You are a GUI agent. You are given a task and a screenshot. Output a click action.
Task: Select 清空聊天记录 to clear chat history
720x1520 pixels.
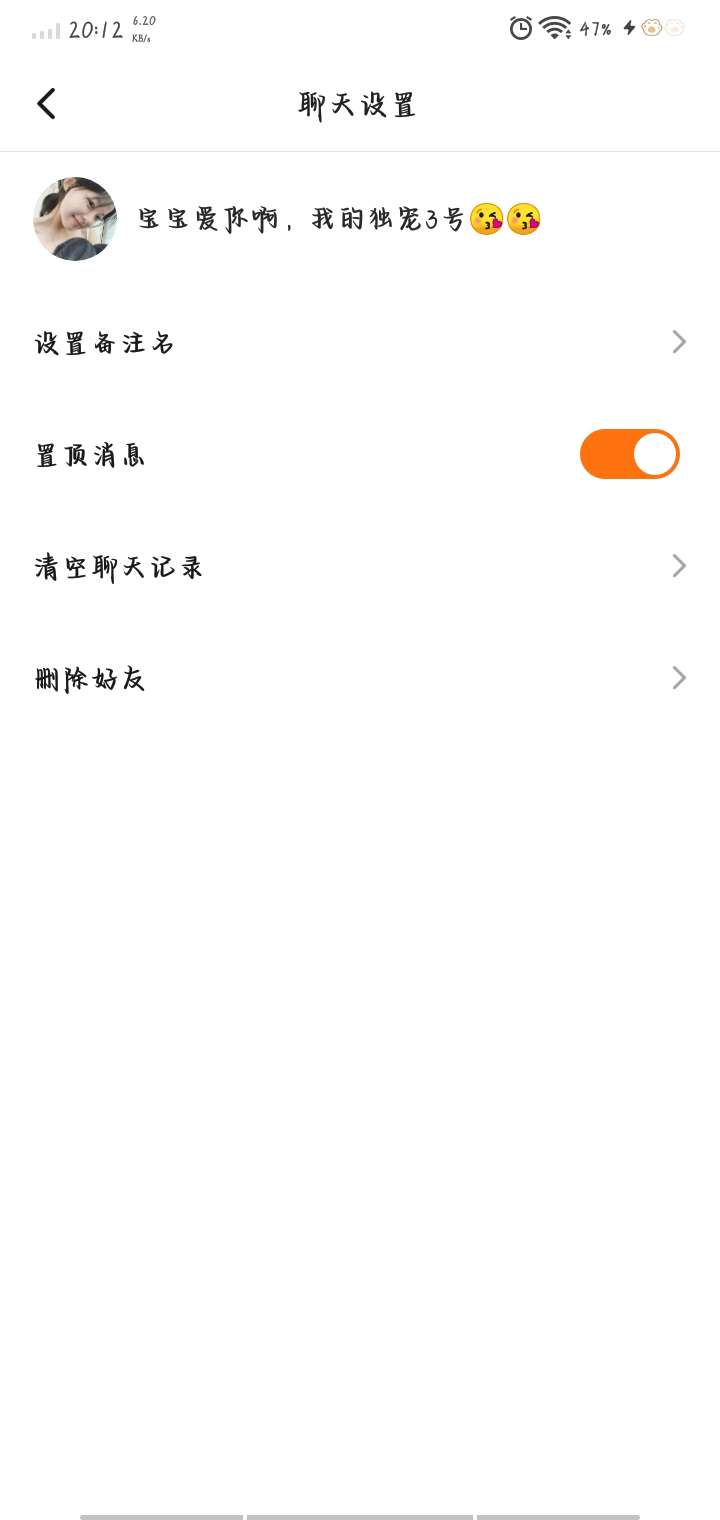pos(360,567)
